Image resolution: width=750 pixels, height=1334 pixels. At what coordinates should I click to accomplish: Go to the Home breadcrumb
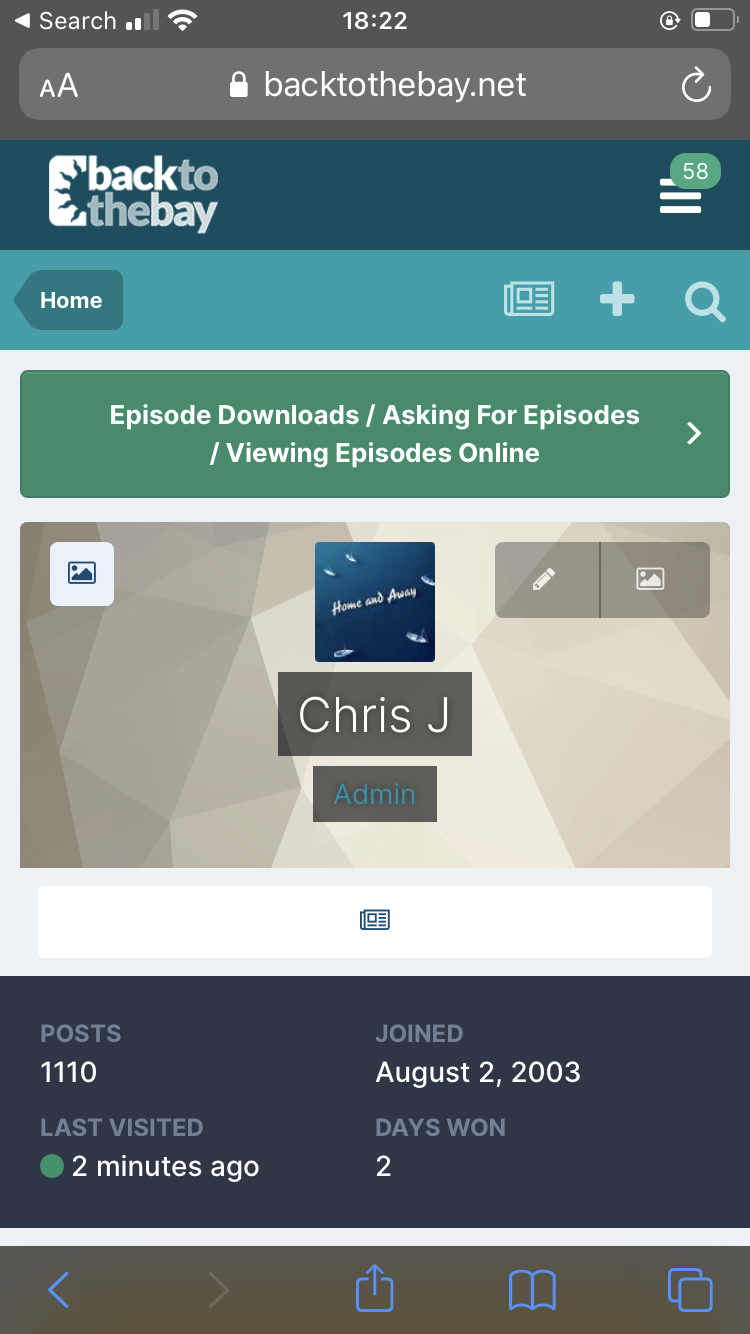[69, 300]
